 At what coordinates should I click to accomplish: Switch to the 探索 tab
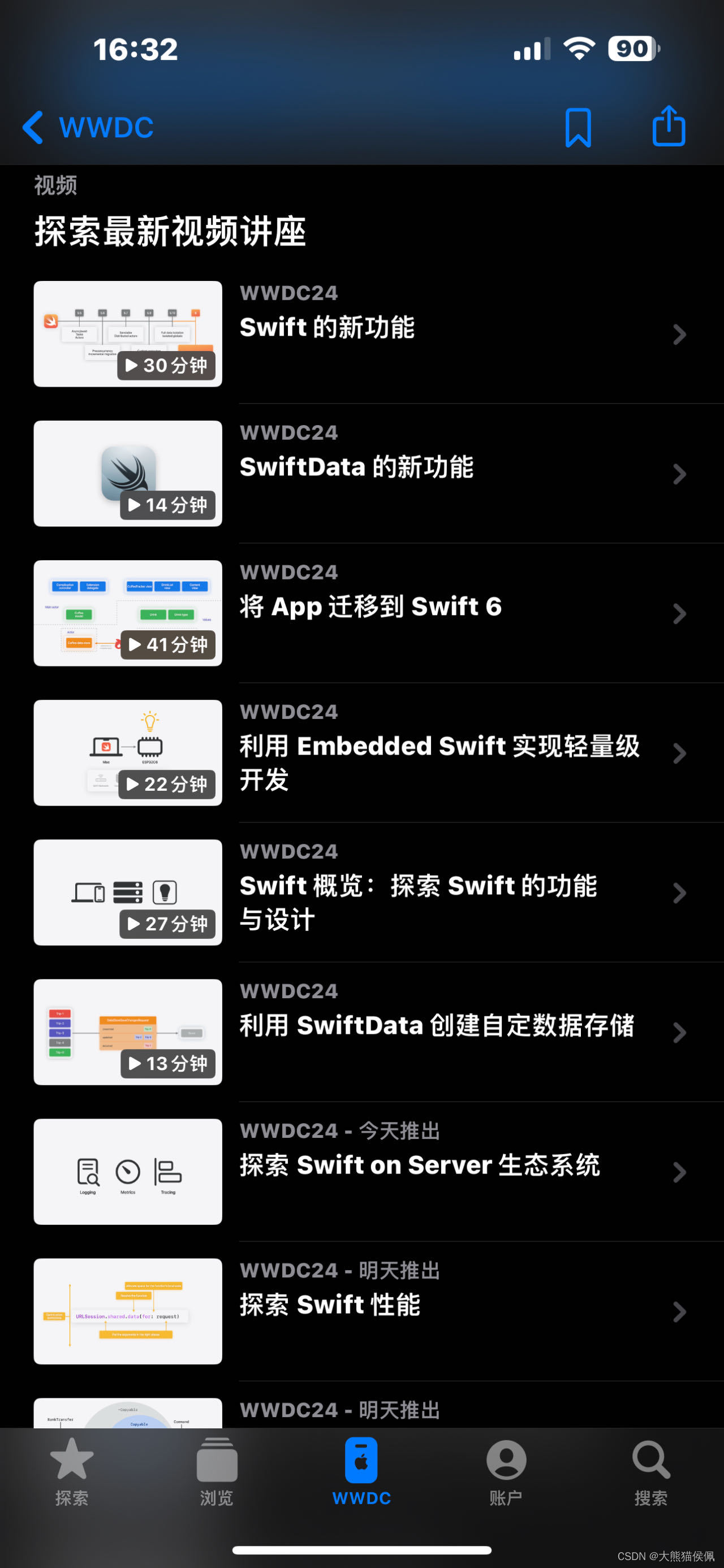(x=72, y=1472)
